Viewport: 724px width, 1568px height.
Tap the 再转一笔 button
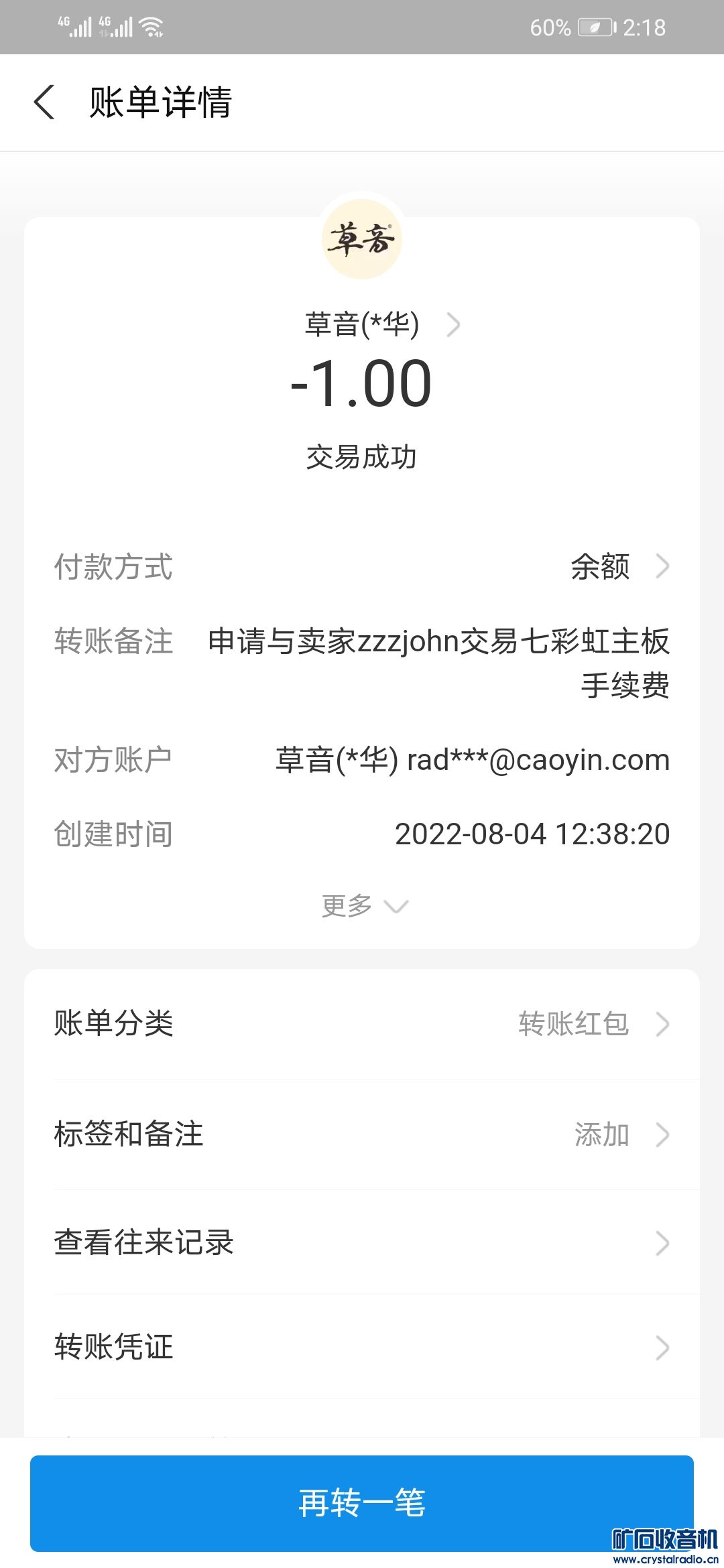(362, 1502)
